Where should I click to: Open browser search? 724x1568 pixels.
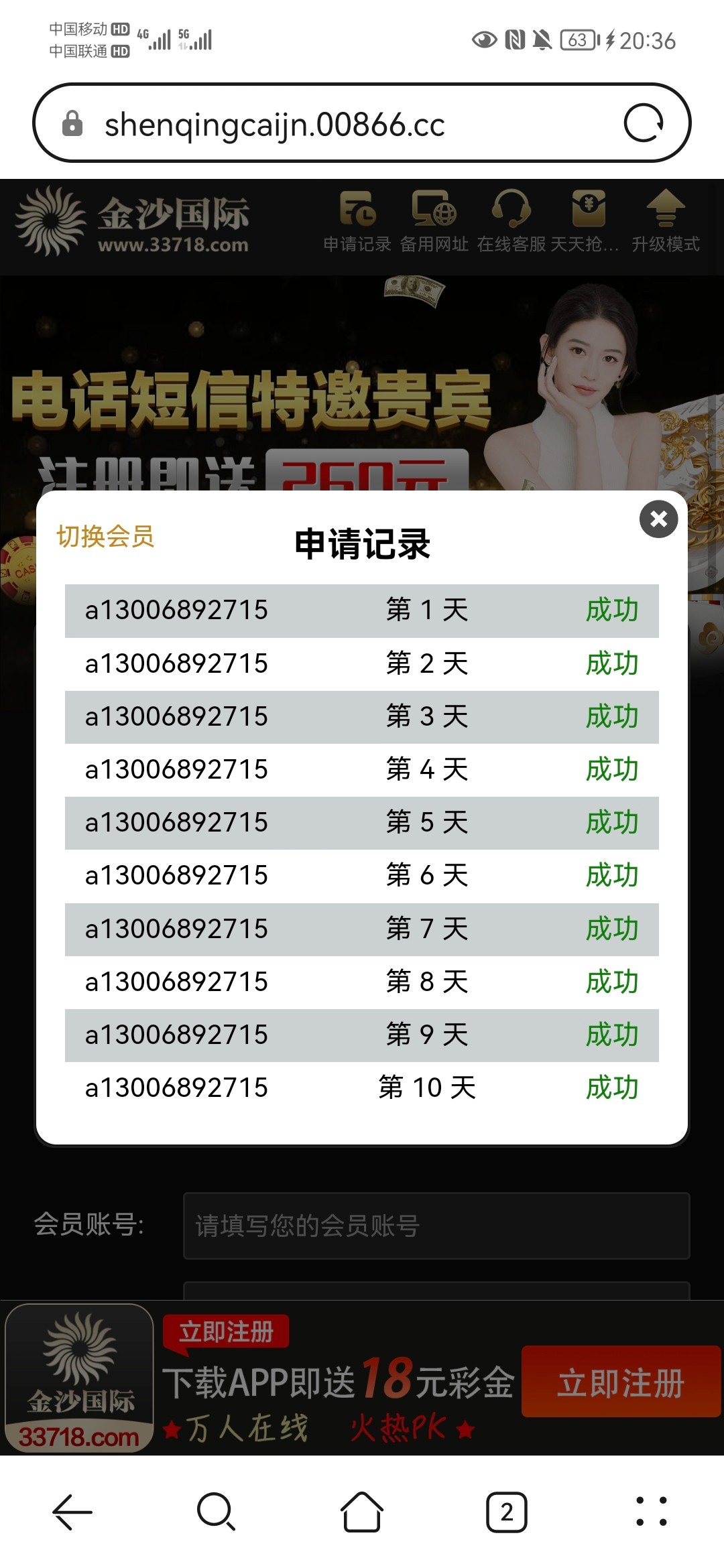pyautogui.click(x=216, y=1512)
